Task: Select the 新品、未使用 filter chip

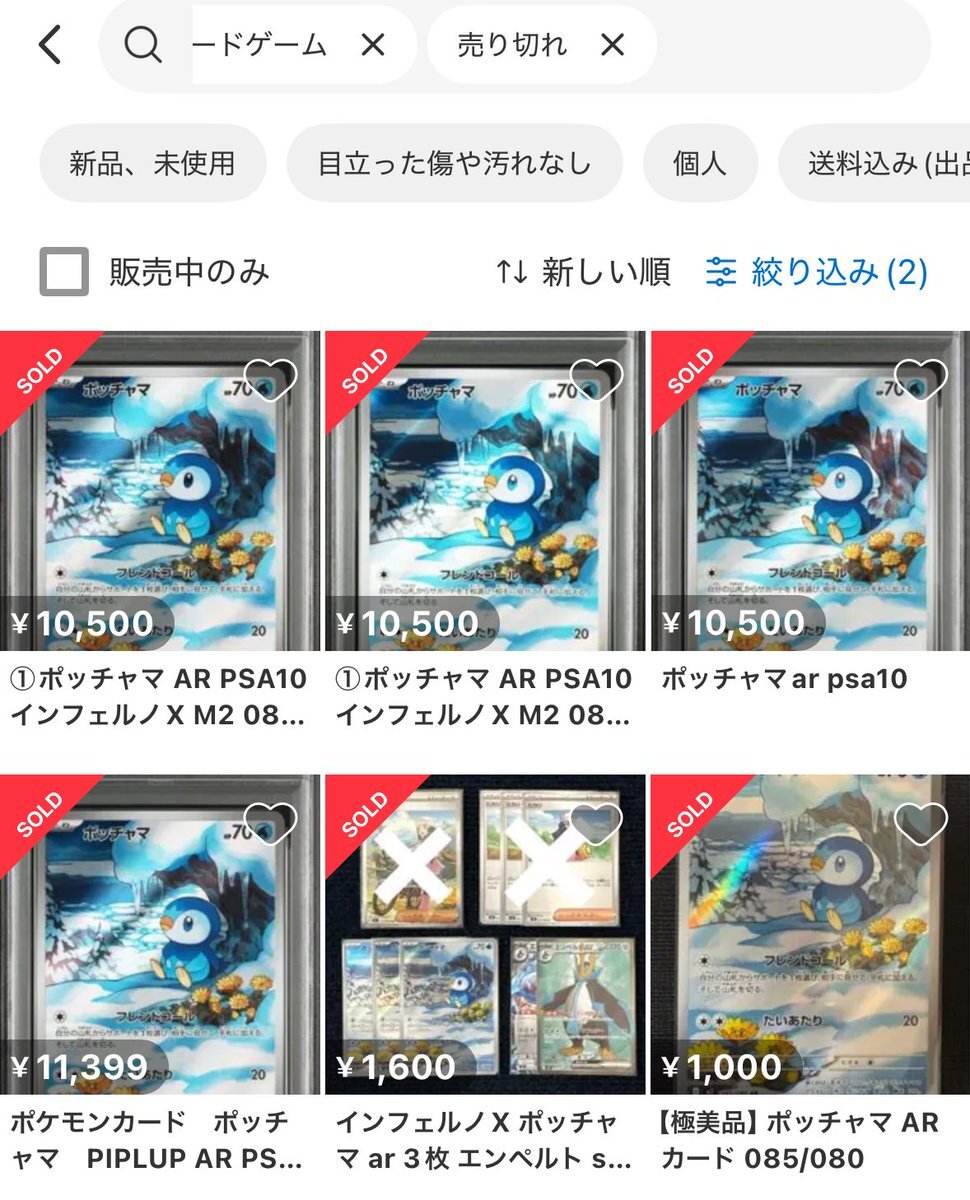Action: [x=152, y=163]
